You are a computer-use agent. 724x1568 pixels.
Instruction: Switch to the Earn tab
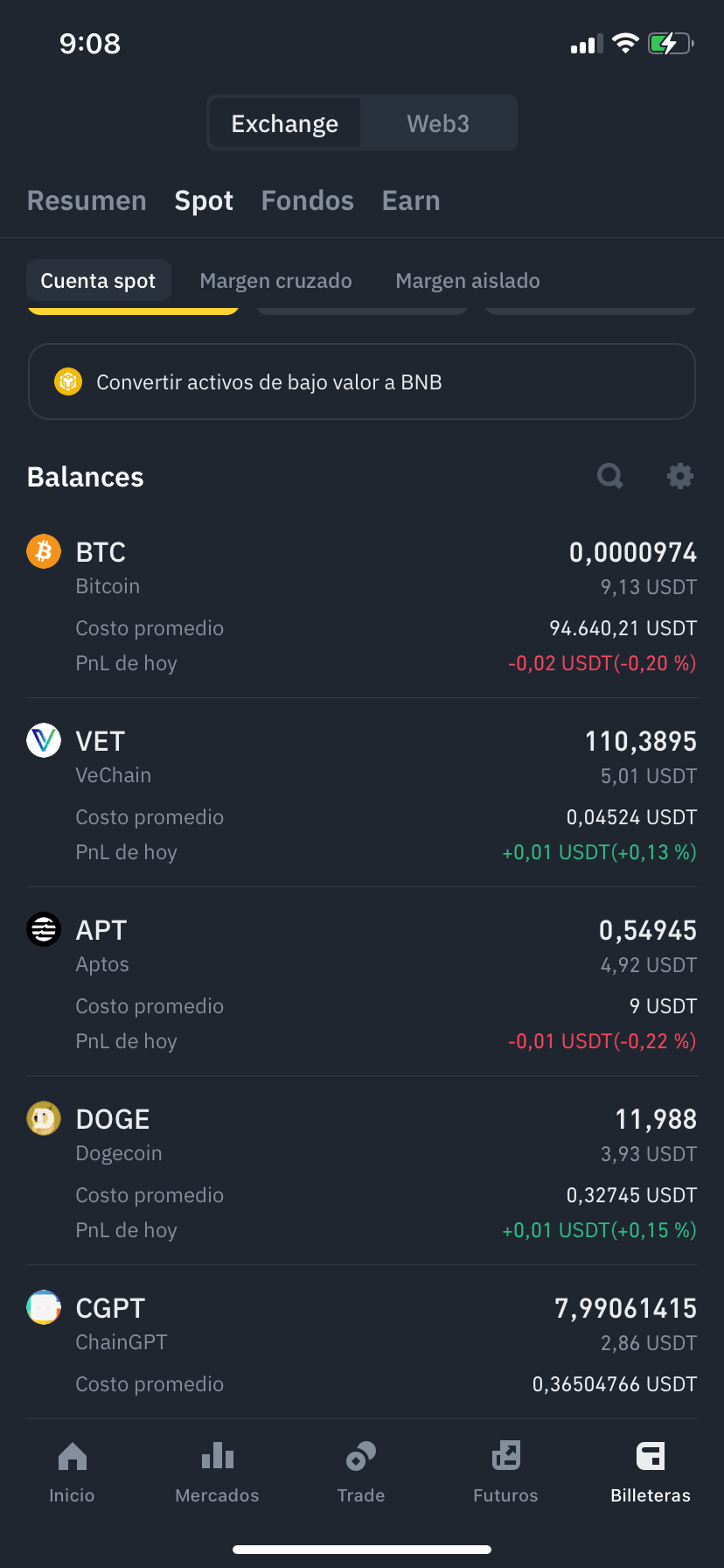[x=410, y=200]
